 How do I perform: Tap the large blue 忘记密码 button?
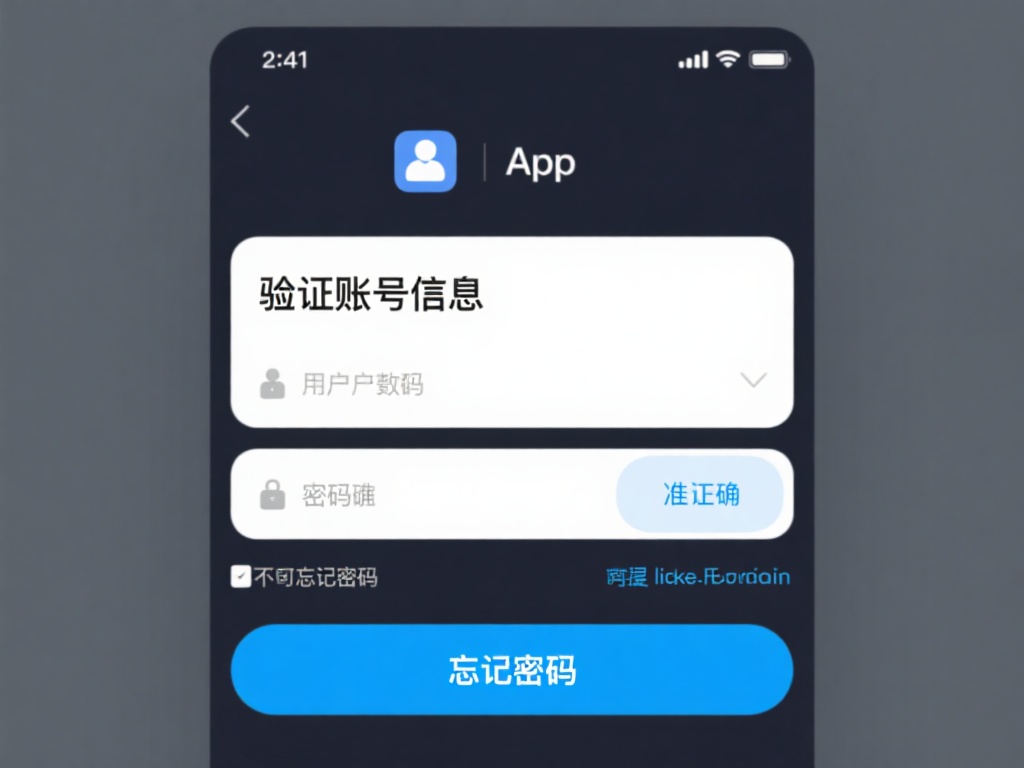[511, 669]
